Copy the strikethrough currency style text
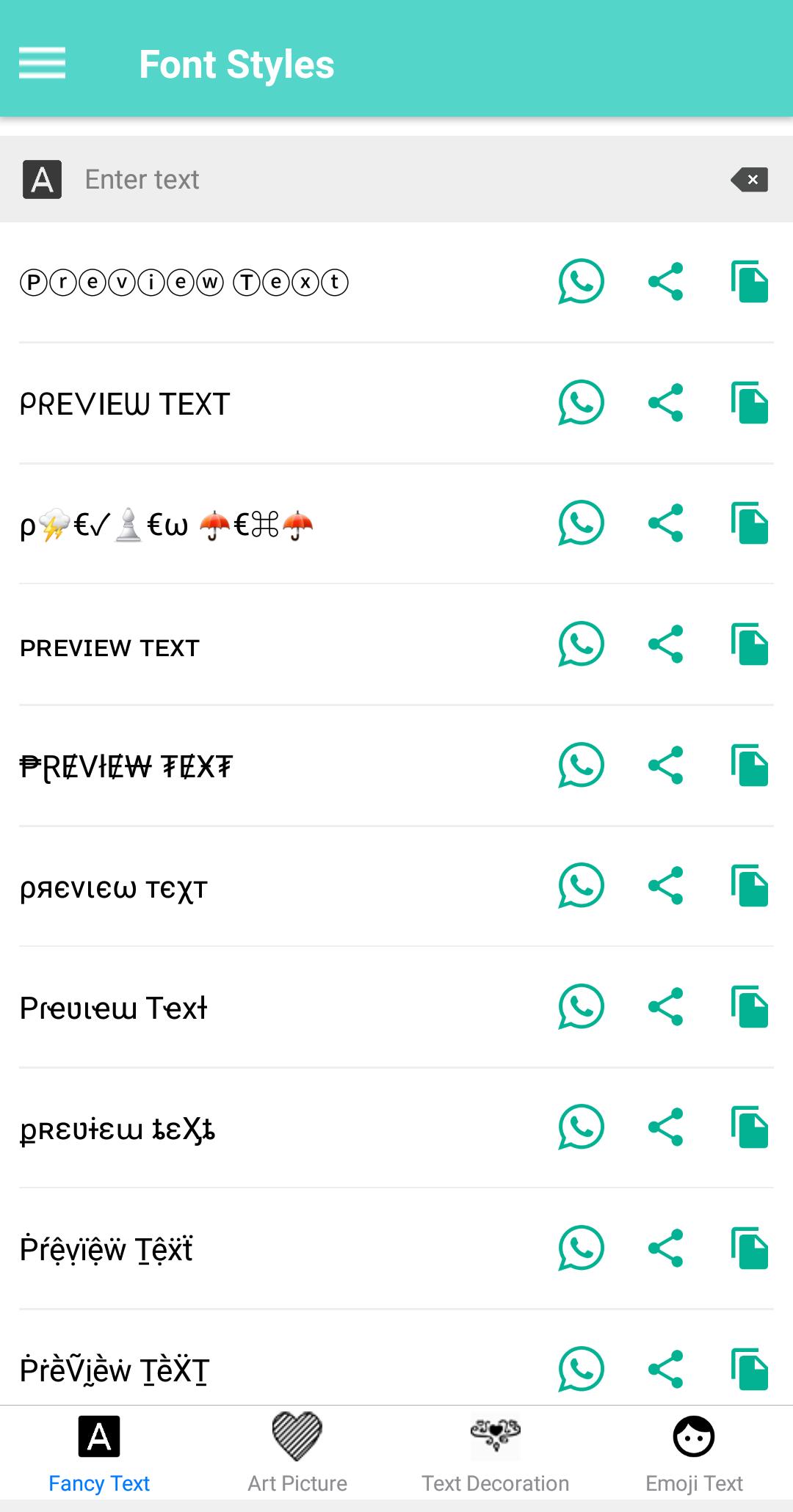Viewport: 793px width, 1512px height. click(x=750, y=766)
